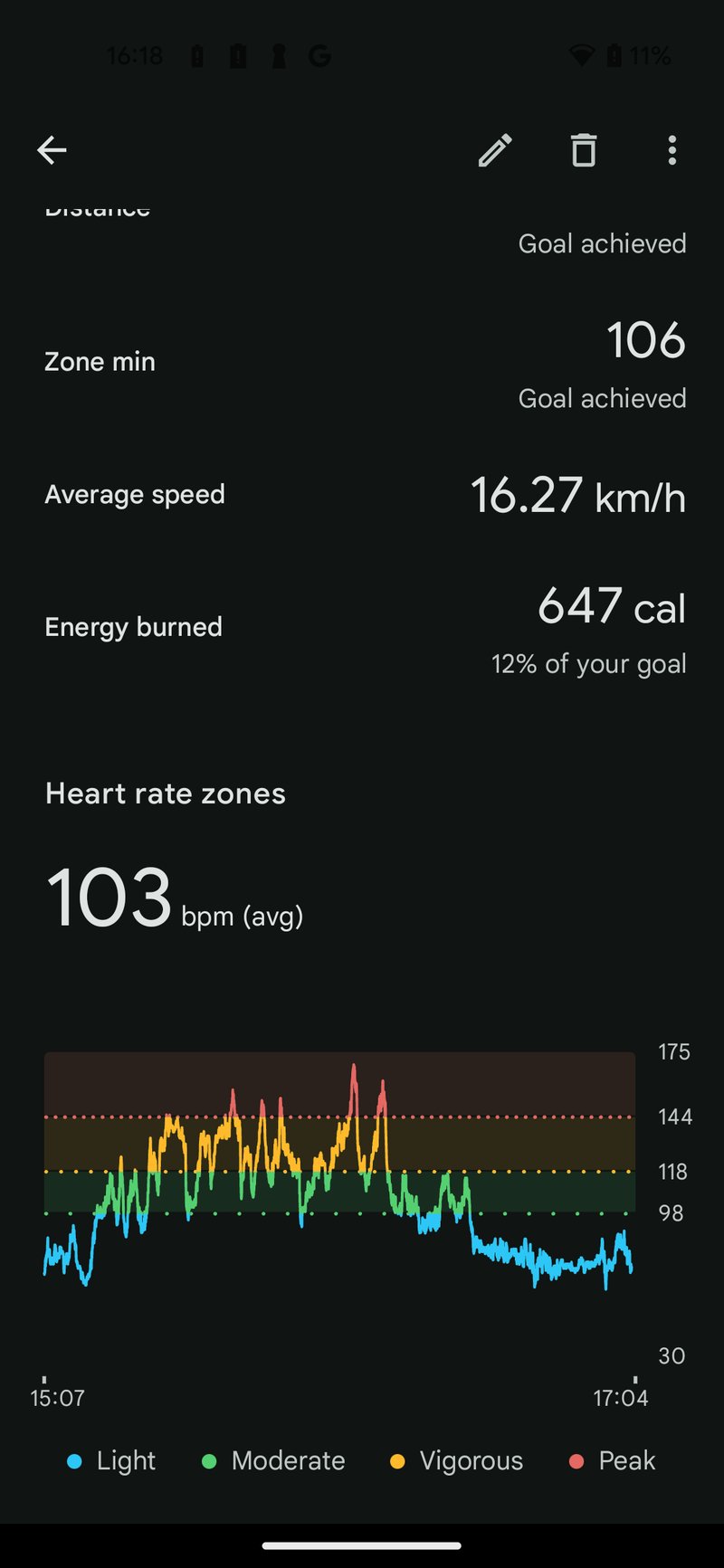The width and height of the screenshot is (724, 1568).
Task: Toggle the Light zone visibility in legend
Action: (72, 1460)
